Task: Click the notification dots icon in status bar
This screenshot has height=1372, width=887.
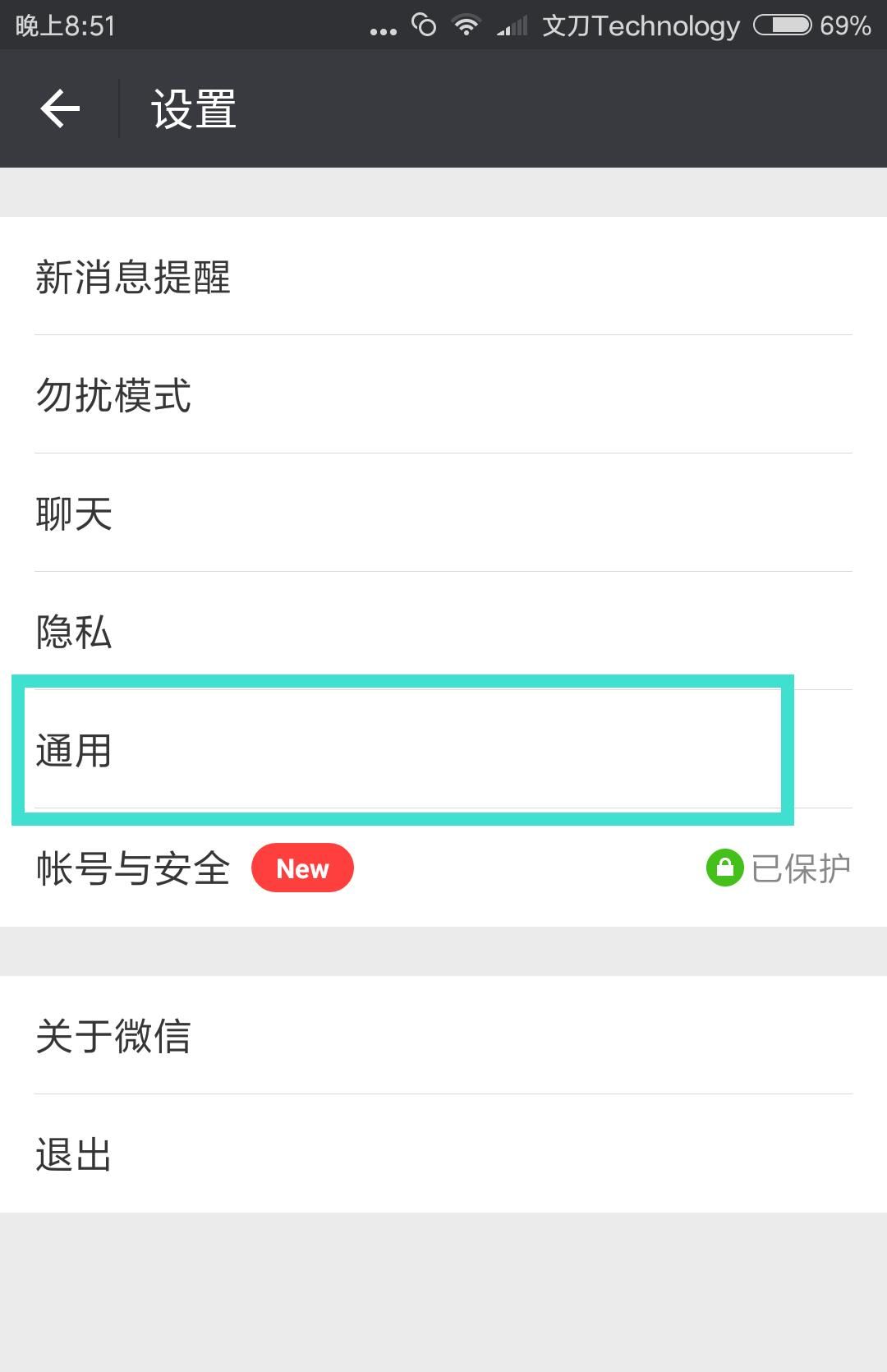Action: click(x=381, y=27)
